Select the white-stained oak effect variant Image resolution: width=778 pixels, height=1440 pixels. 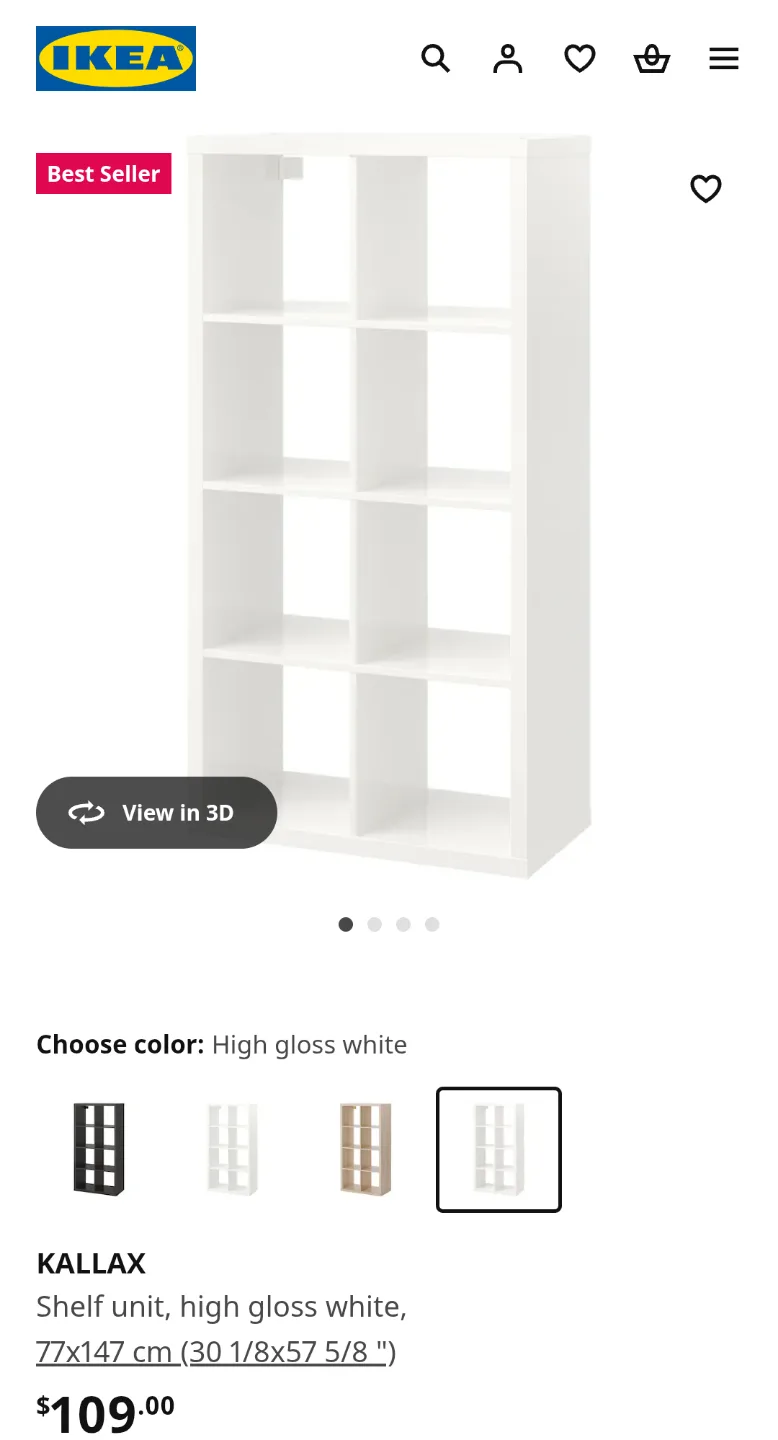[x=365, y=1149]
